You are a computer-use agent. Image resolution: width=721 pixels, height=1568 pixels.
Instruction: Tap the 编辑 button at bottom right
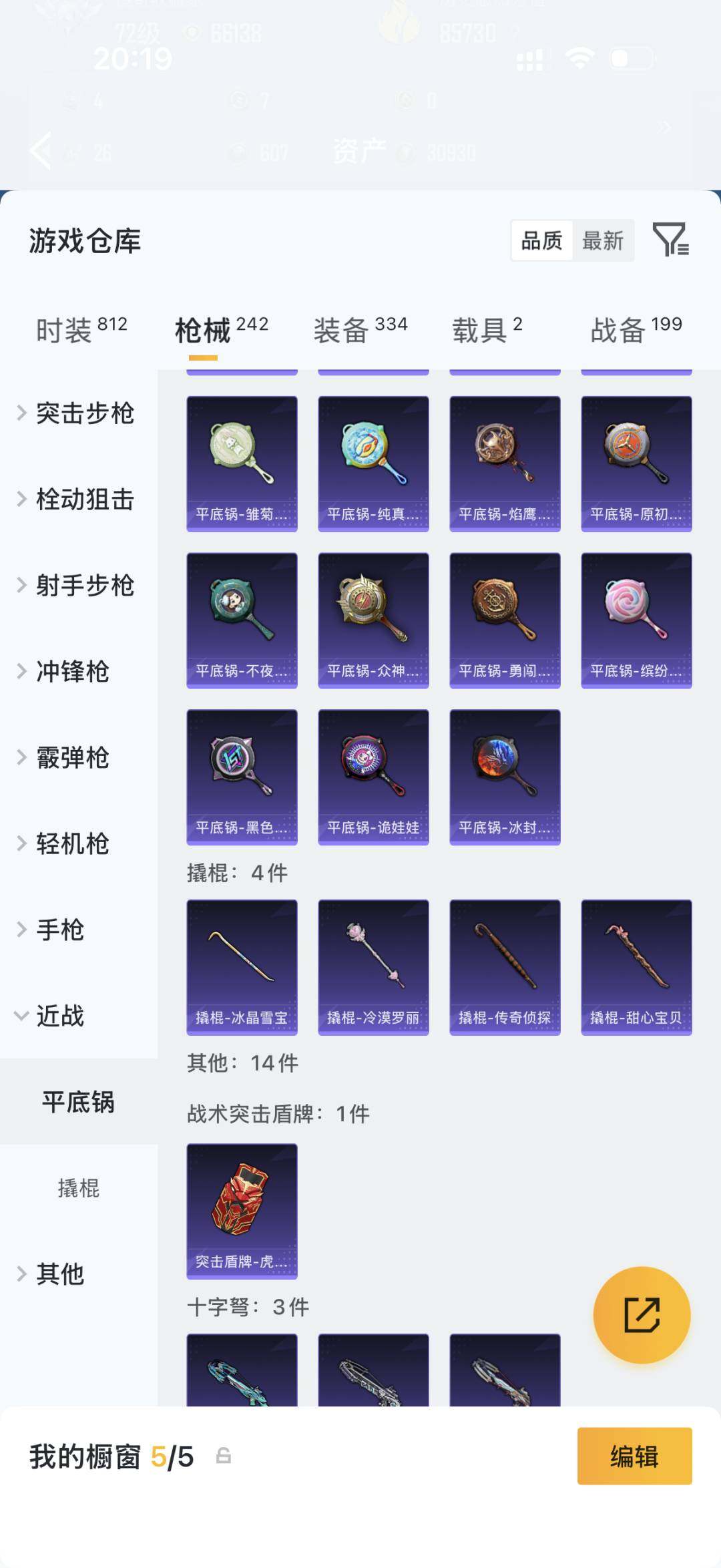(634, 1457)
